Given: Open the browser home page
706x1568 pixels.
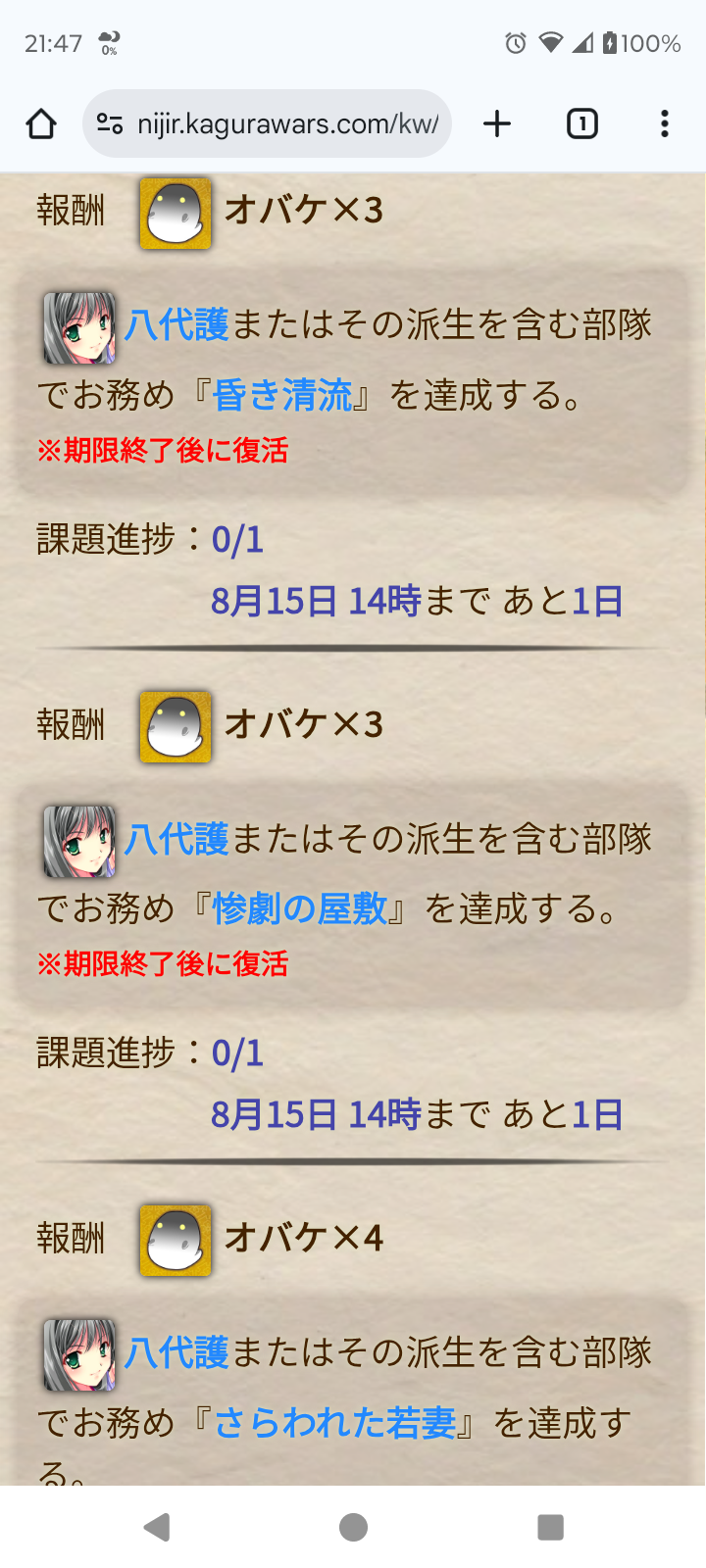Looking at the screenshot, I should click(41, 124).
